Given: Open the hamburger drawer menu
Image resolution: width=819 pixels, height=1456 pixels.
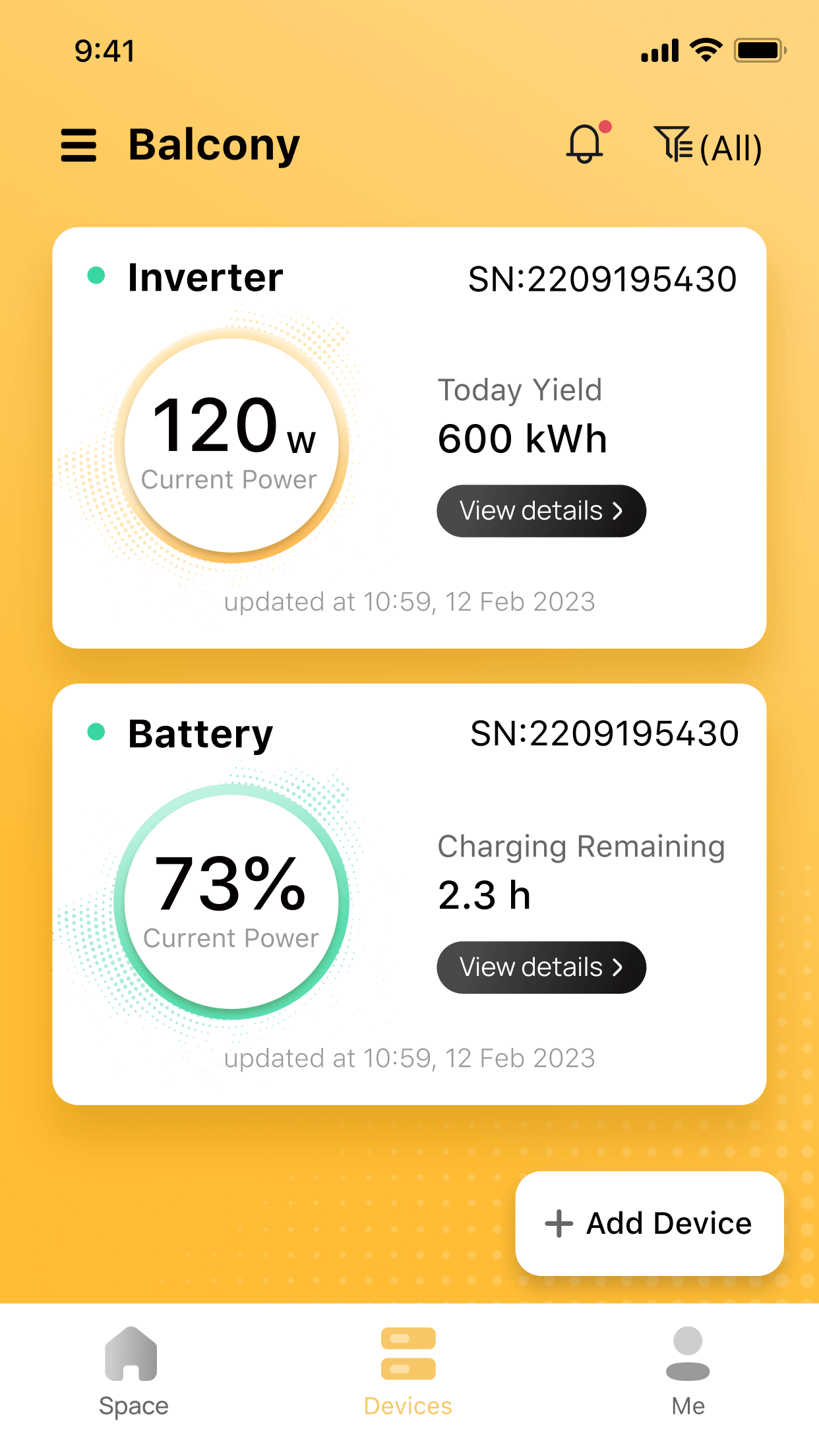Looking at the screenshot, I should (78, 145).
